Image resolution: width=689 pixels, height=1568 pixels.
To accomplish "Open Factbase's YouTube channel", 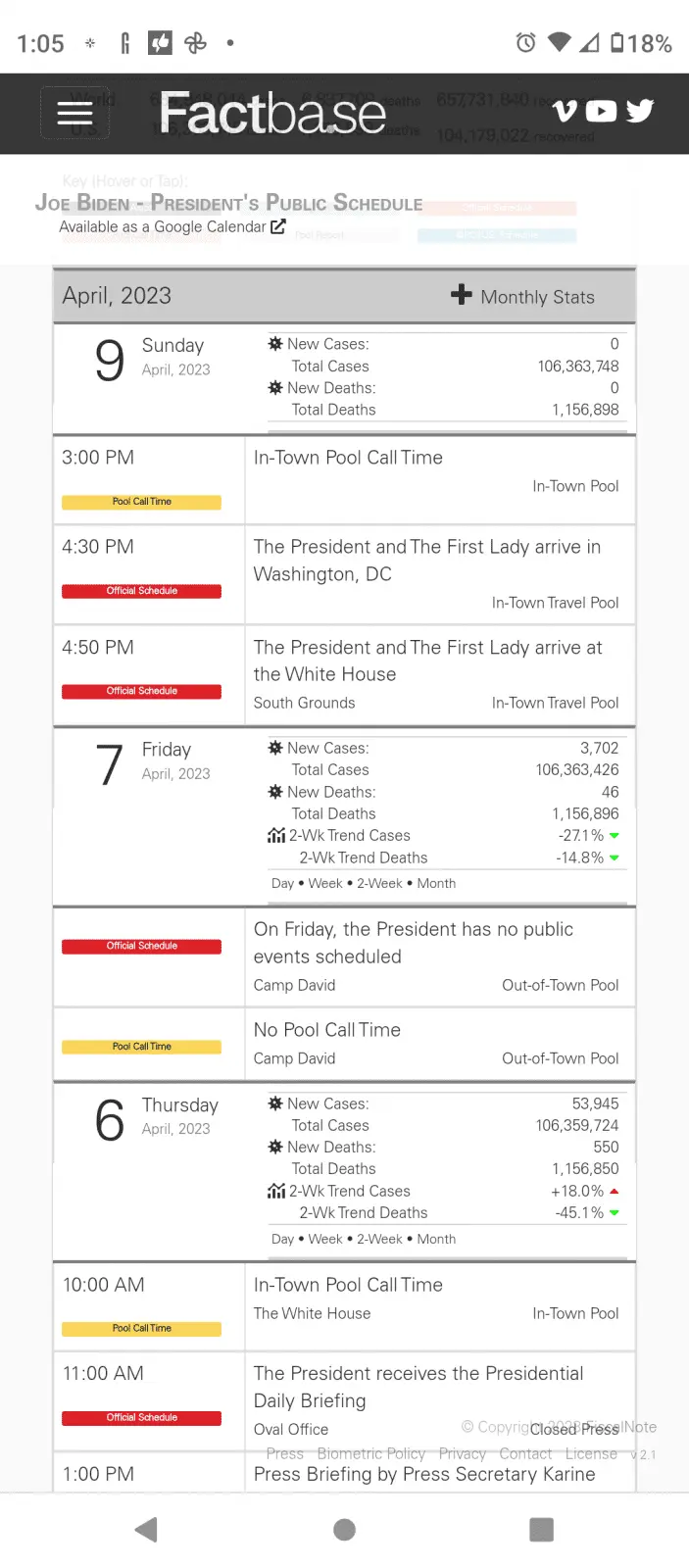I will 601,111.
